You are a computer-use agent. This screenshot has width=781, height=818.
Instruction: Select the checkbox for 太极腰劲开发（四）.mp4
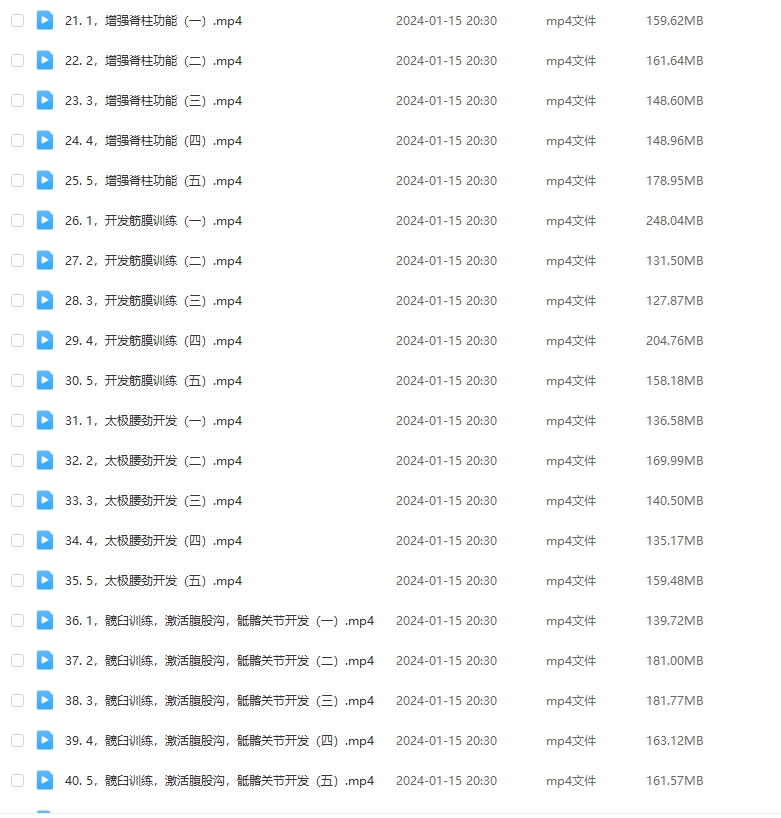[x=18, y=541]
